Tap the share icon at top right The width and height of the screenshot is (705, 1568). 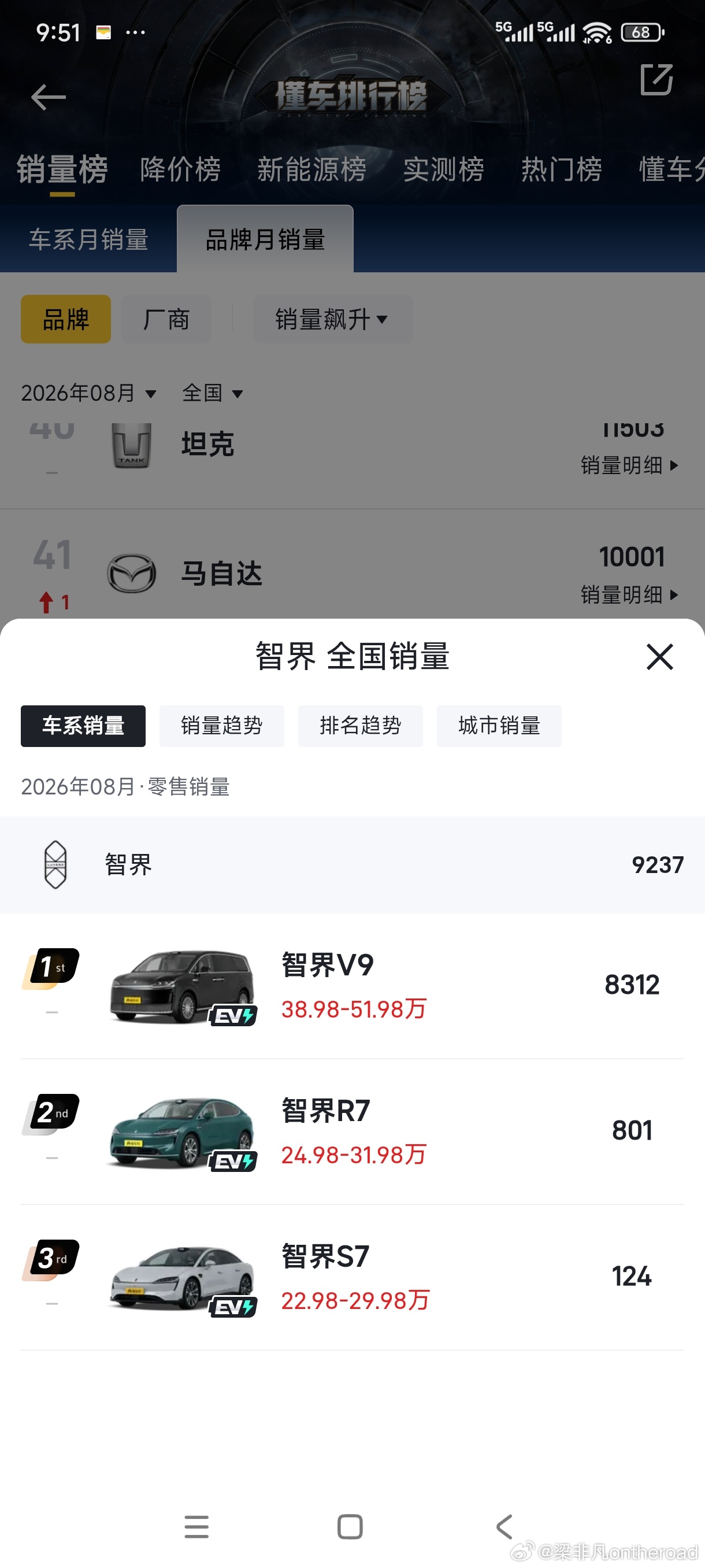pos(656,80)
